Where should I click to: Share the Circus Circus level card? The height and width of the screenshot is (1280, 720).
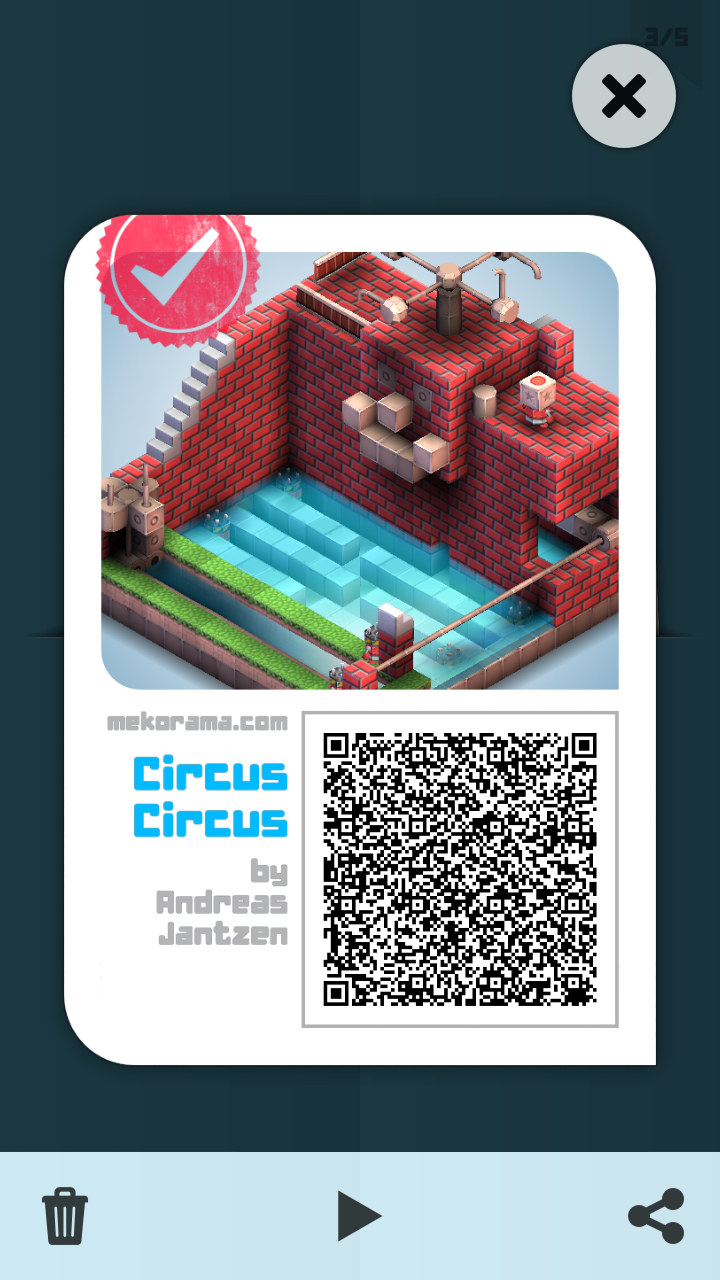tap(656, 1216)
